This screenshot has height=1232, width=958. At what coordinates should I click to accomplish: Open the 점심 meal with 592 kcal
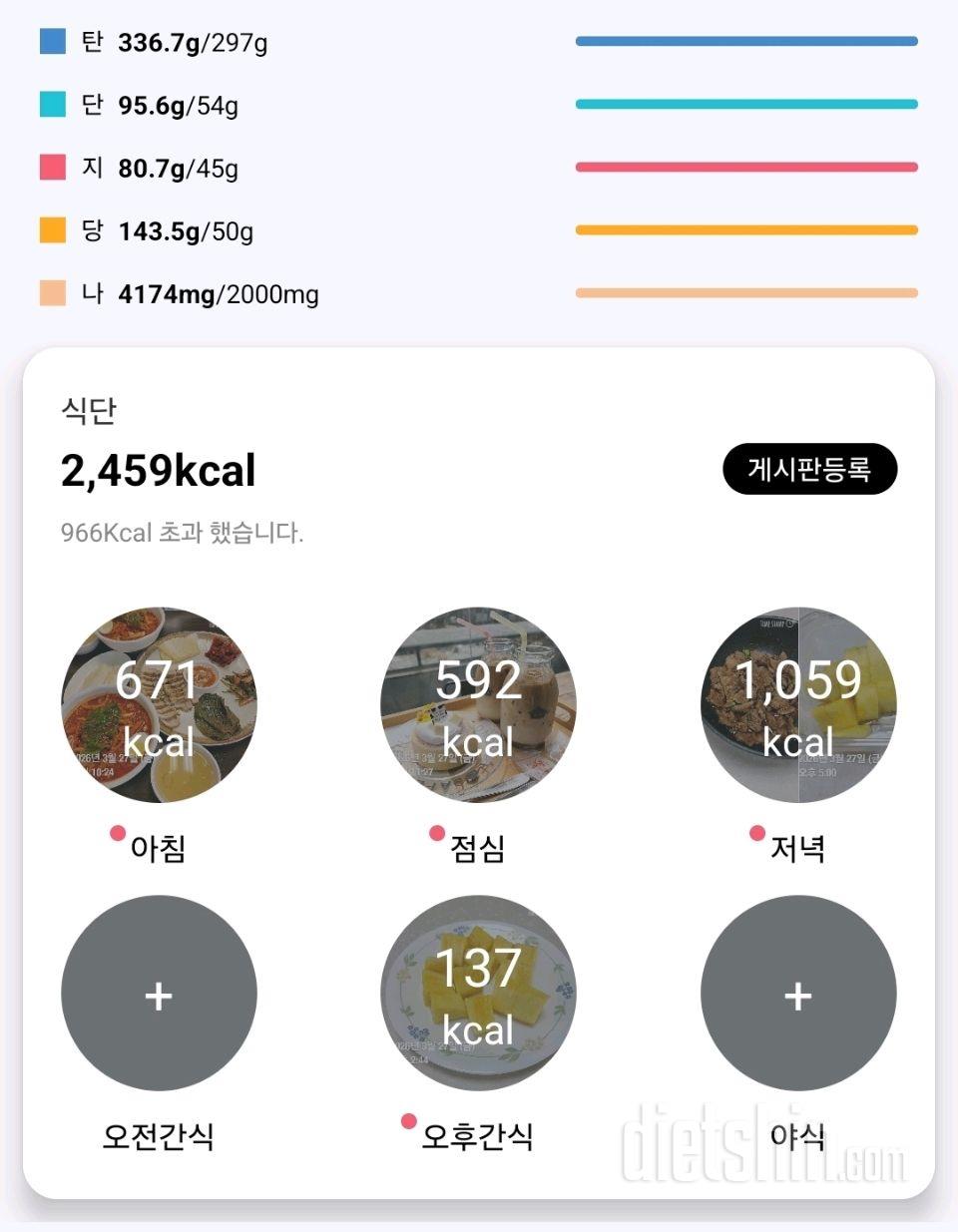coord(478,705)
